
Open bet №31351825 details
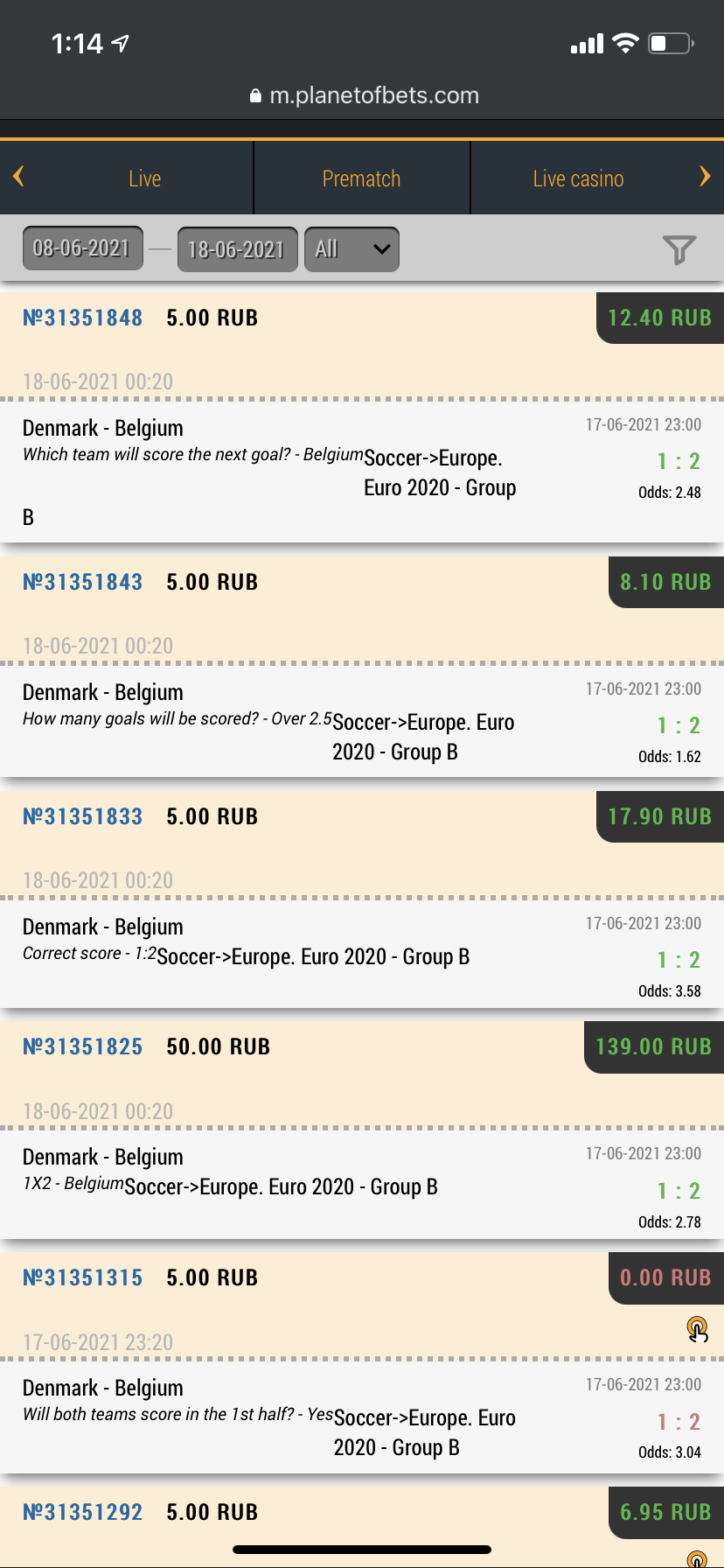pyautogui.click(x=83, y=1046)
